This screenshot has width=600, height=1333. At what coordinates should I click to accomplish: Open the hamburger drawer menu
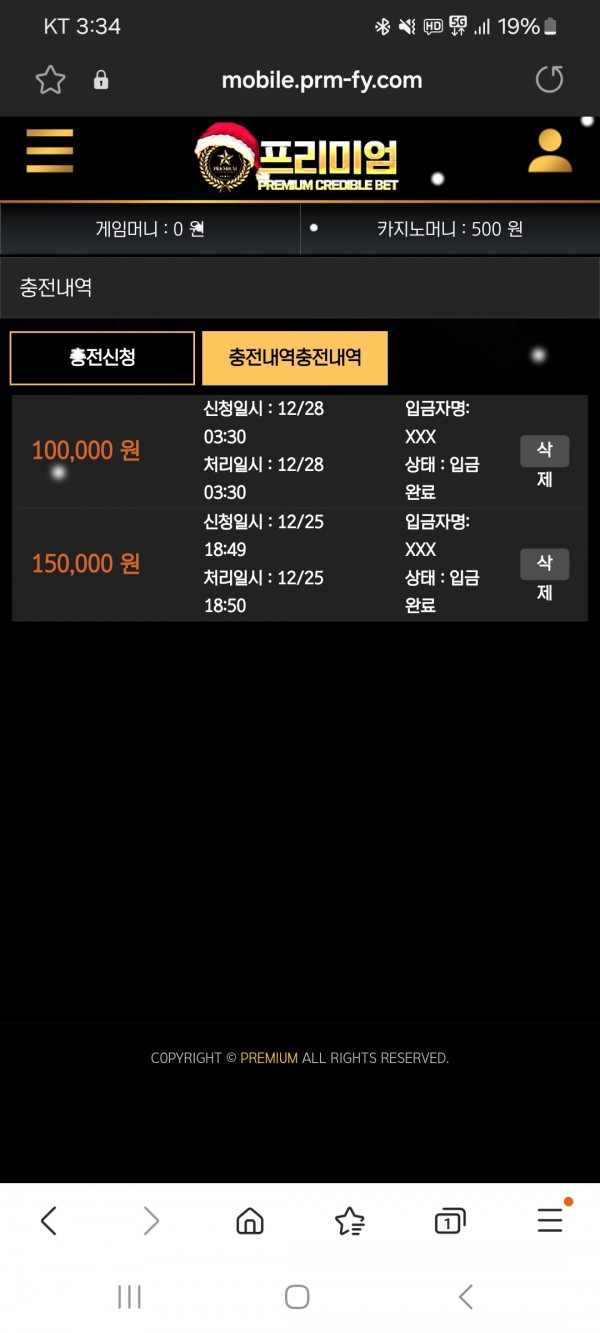(49, 151)
